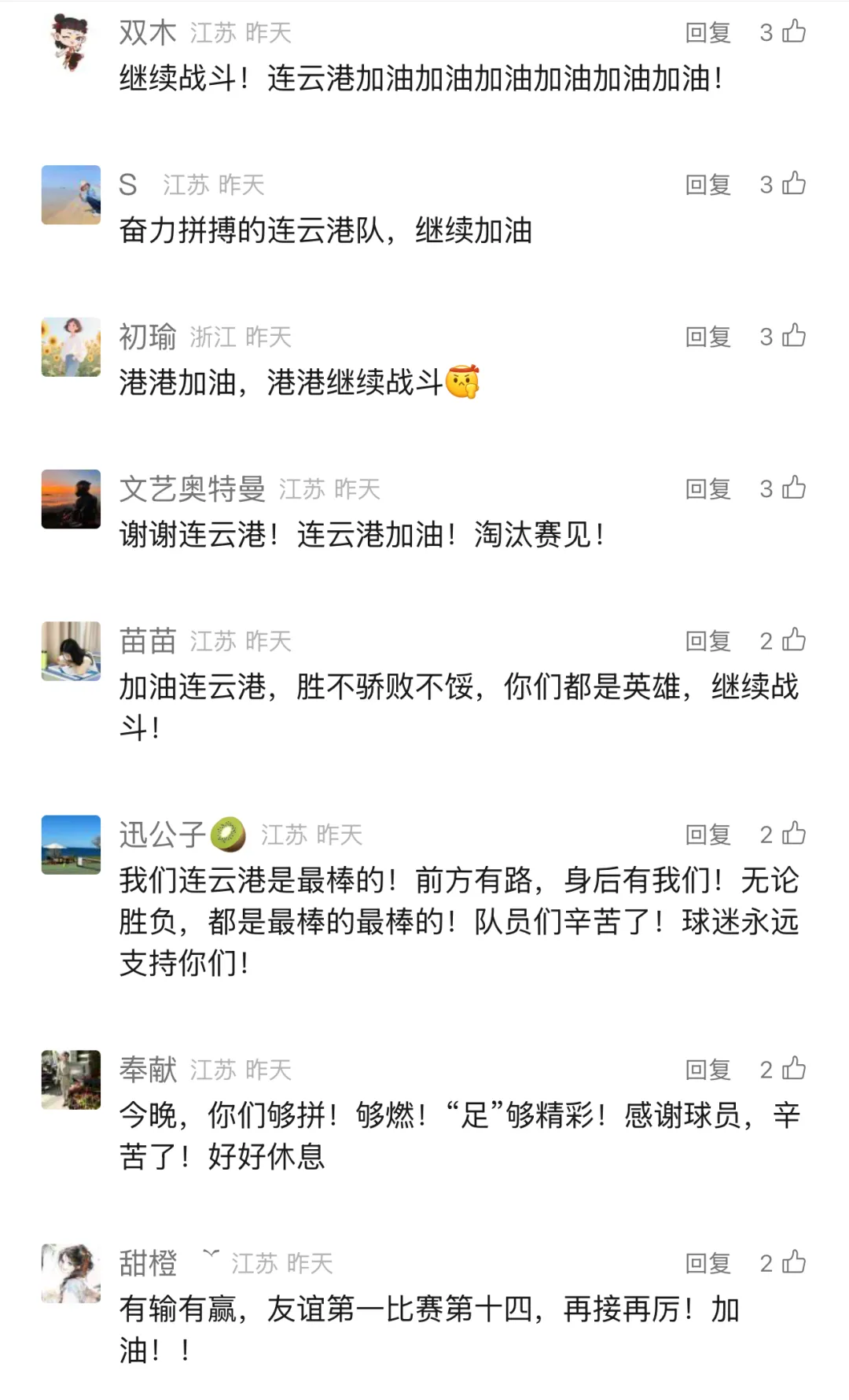Reply to 迅公子's comment

(x=707, y=834)
